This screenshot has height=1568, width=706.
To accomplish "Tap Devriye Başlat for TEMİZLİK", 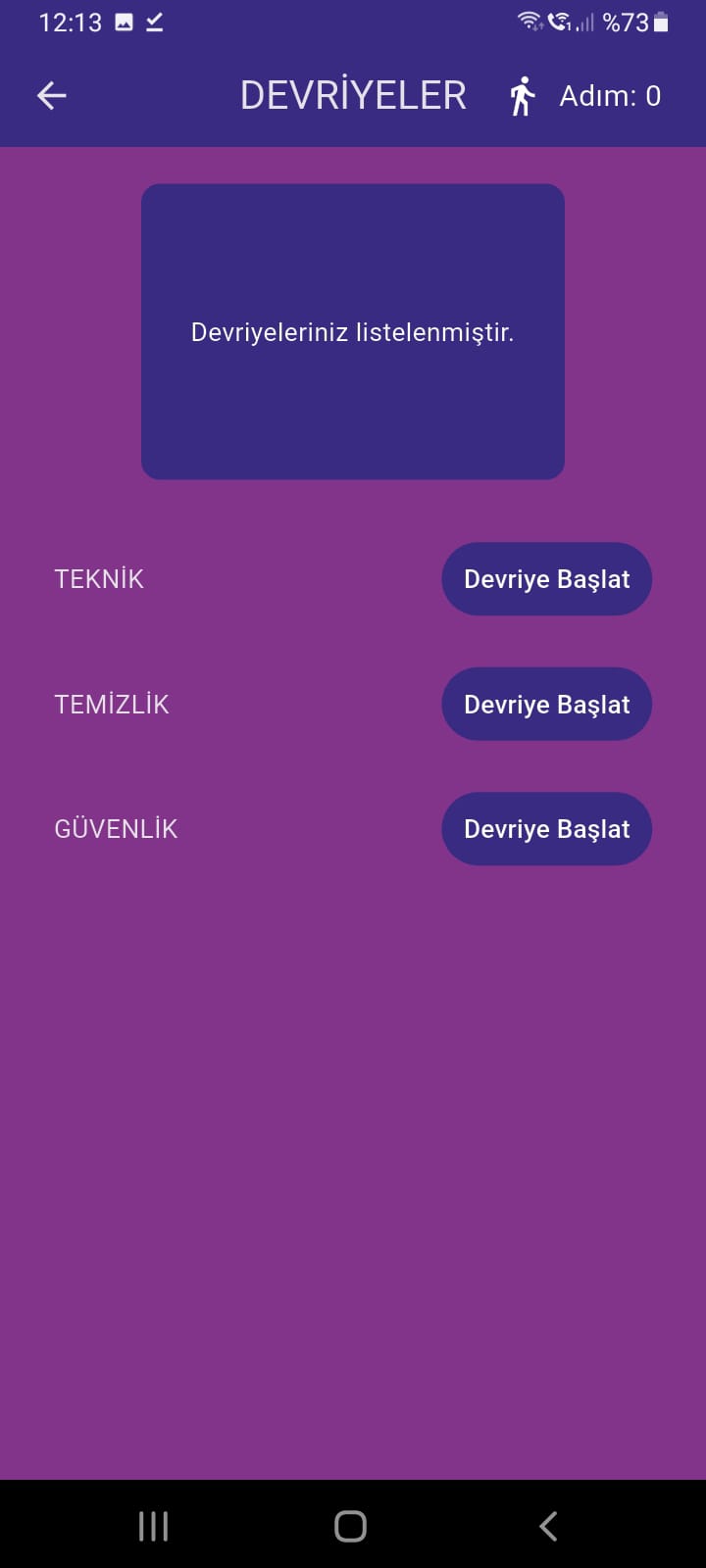I will pos(546,705).
